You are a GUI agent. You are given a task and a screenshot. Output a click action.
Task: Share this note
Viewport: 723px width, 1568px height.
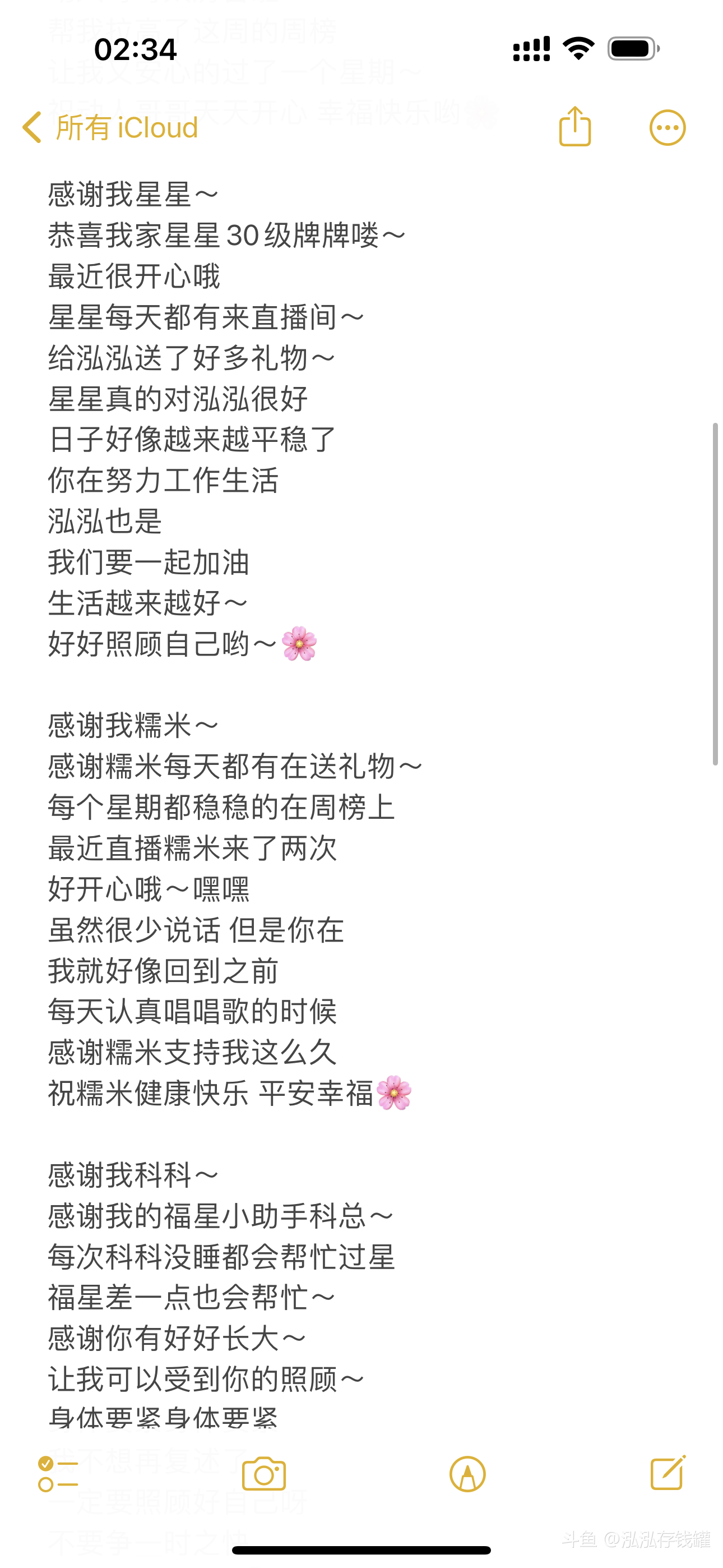coord(574,127)
